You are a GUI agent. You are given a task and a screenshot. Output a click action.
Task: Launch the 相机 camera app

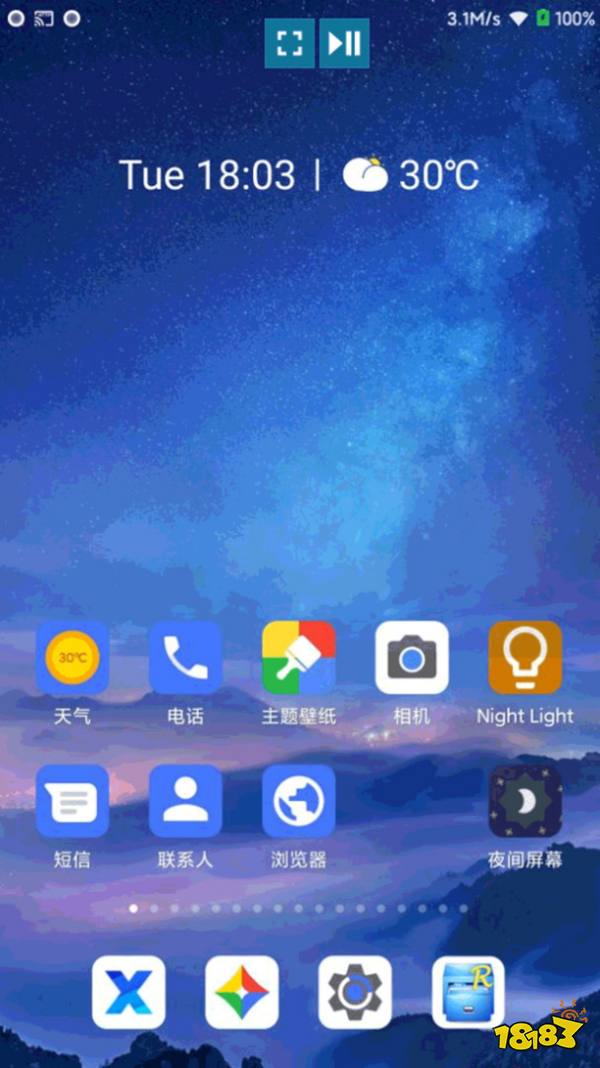(411, 658)
